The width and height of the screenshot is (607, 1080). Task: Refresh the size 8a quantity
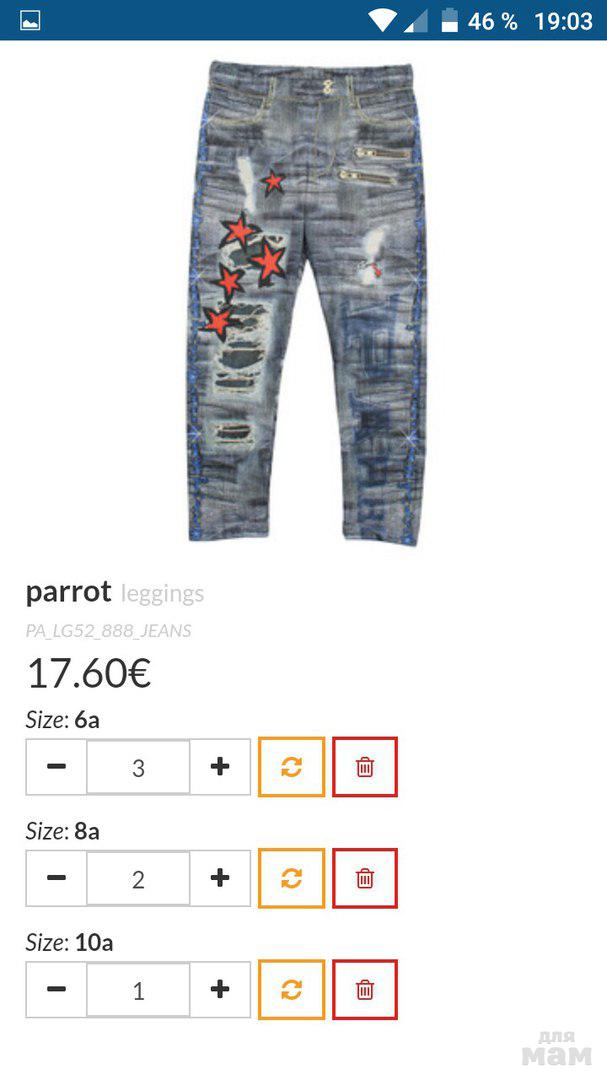pos(291,878)
